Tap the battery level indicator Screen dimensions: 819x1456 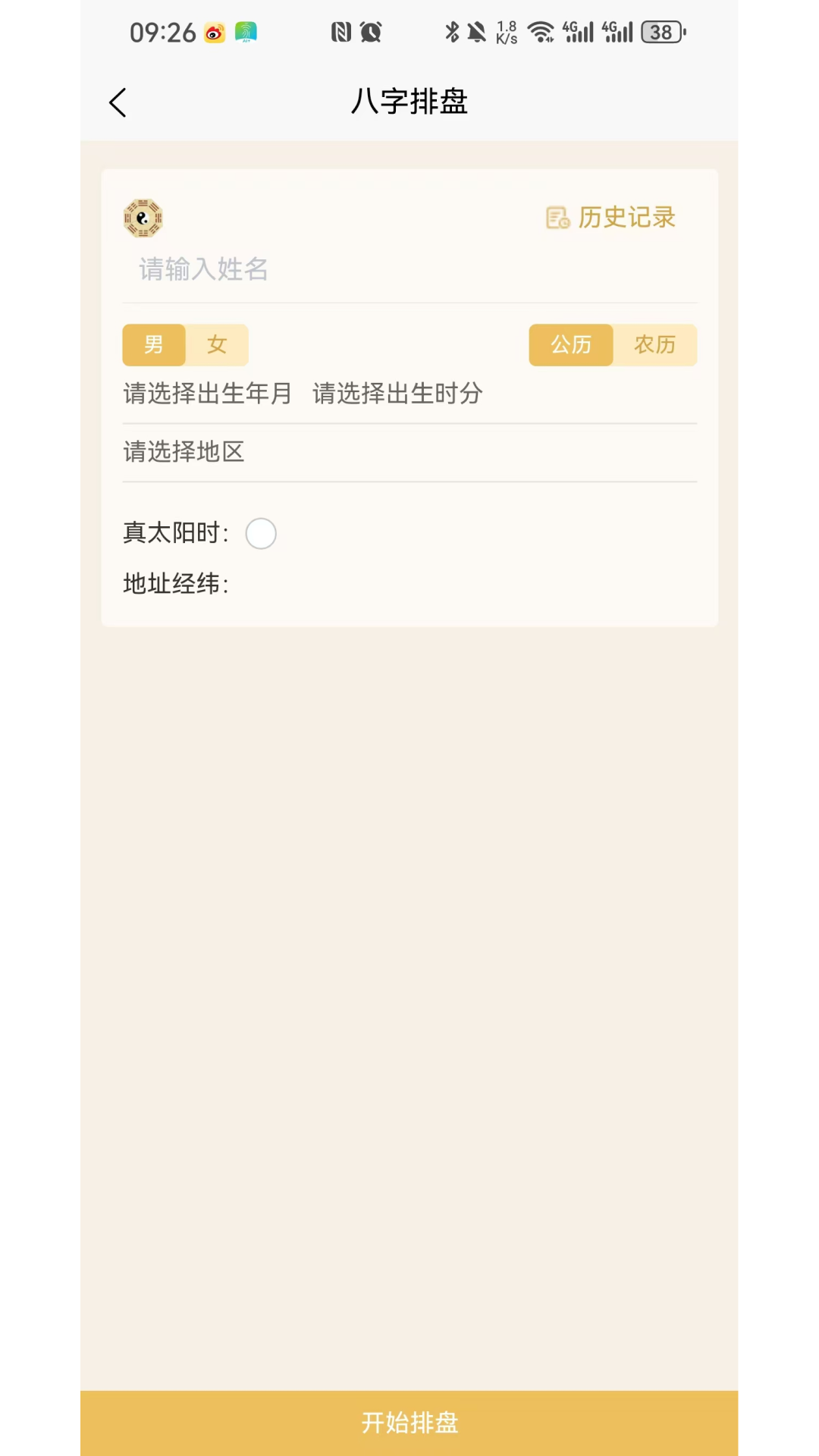point(661,32)
